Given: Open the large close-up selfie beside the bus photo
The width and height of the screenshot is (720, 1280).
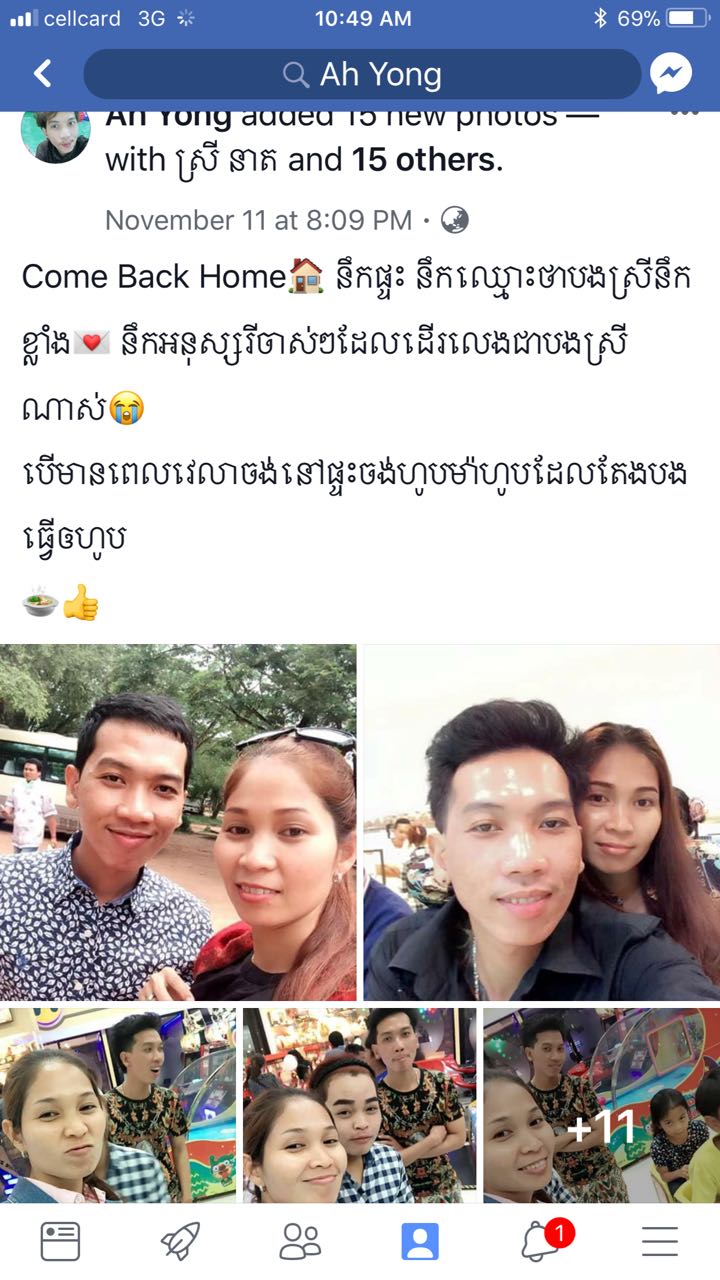Looking at the screenshot, I should (x=541, y=822).
